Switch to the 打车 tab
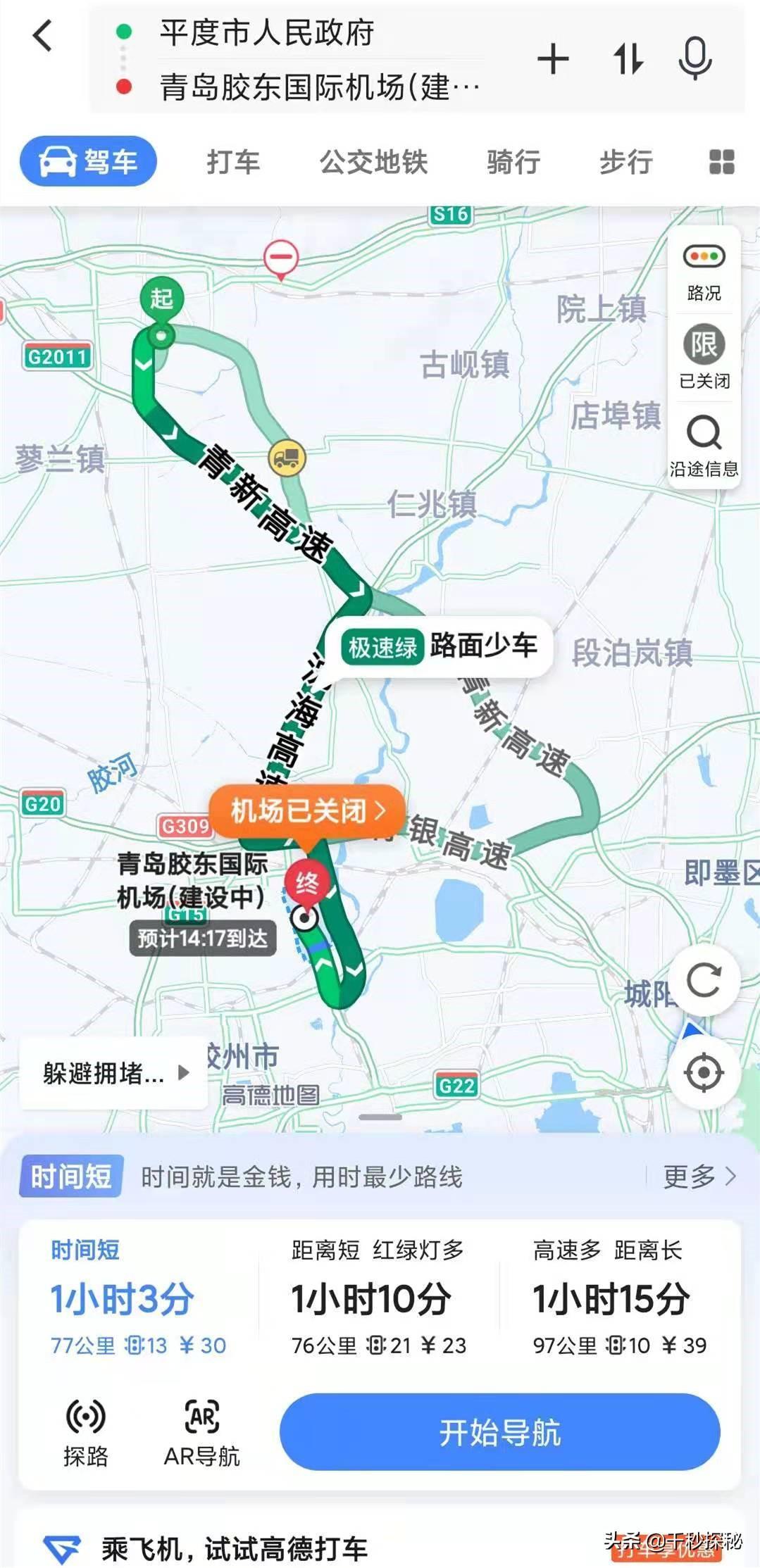The height and width of the screenshot is (1568, 760). click(233, 162)
